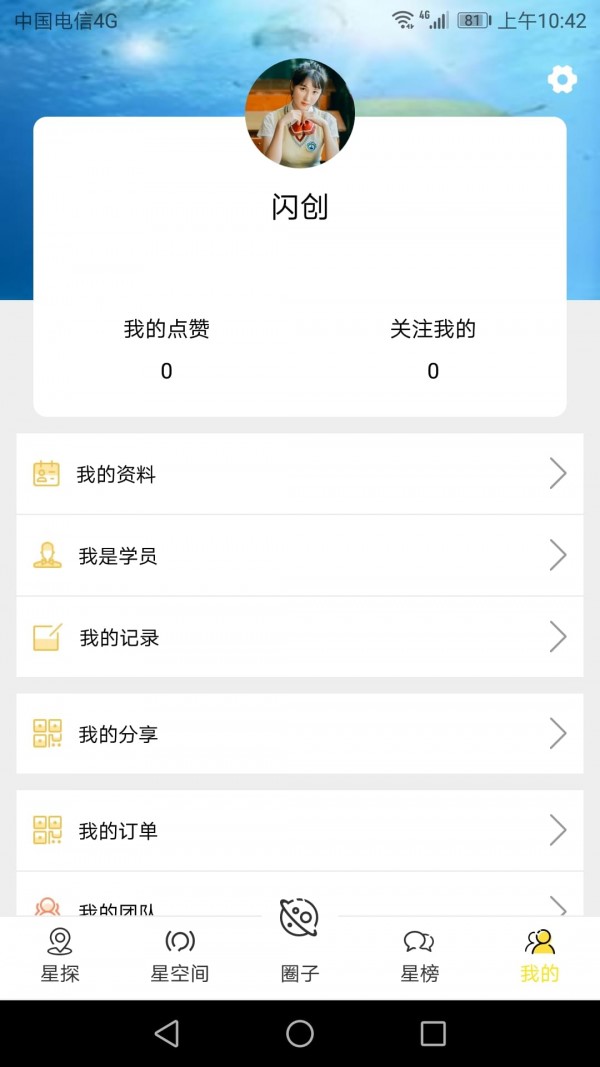The height and width of the screenshot is (1067, 600).
Task: View 我的点赞 count
Action: (x=166, y=349)
